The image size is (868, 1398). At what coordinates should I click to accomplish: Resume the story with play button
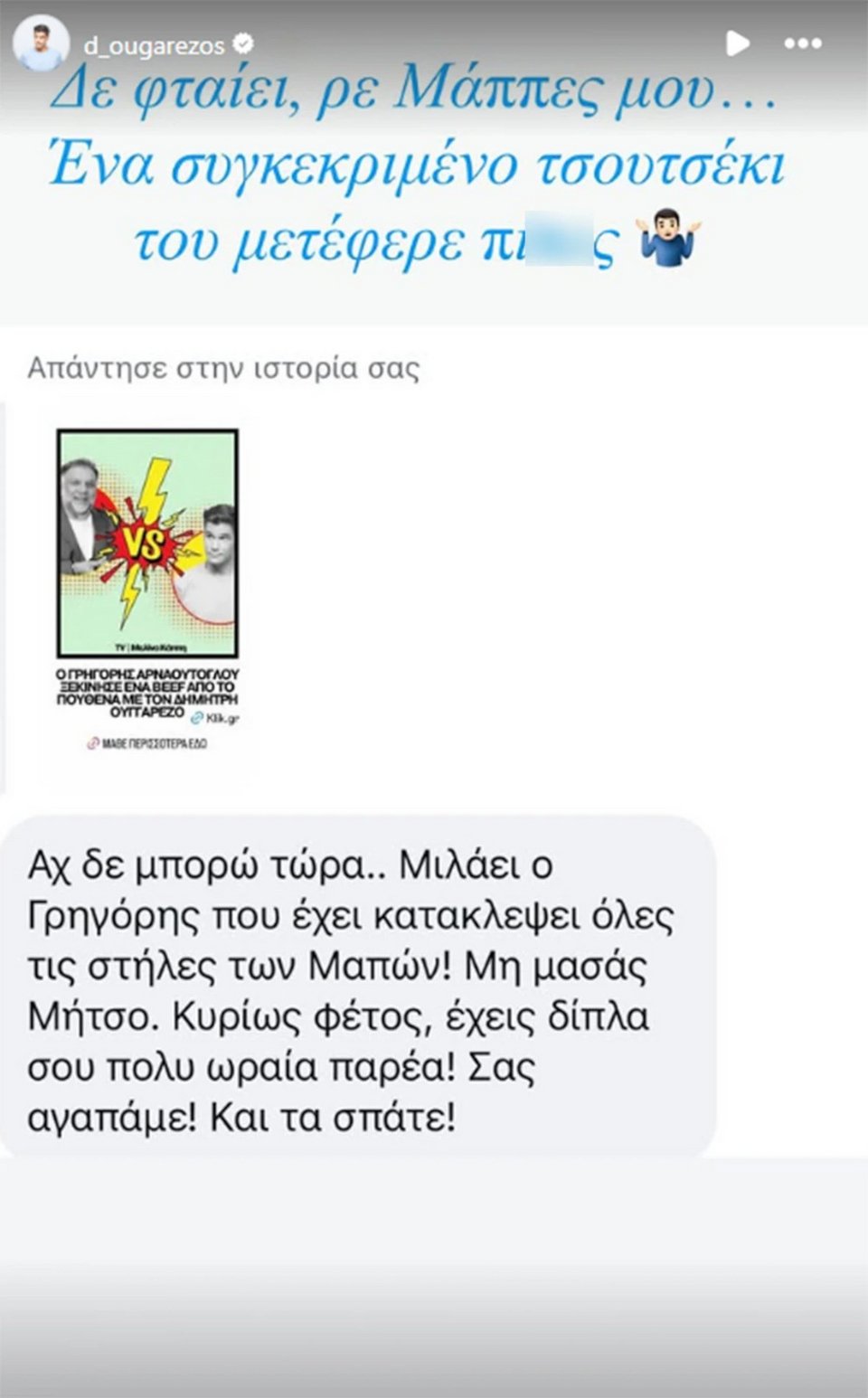click(738, 43)
